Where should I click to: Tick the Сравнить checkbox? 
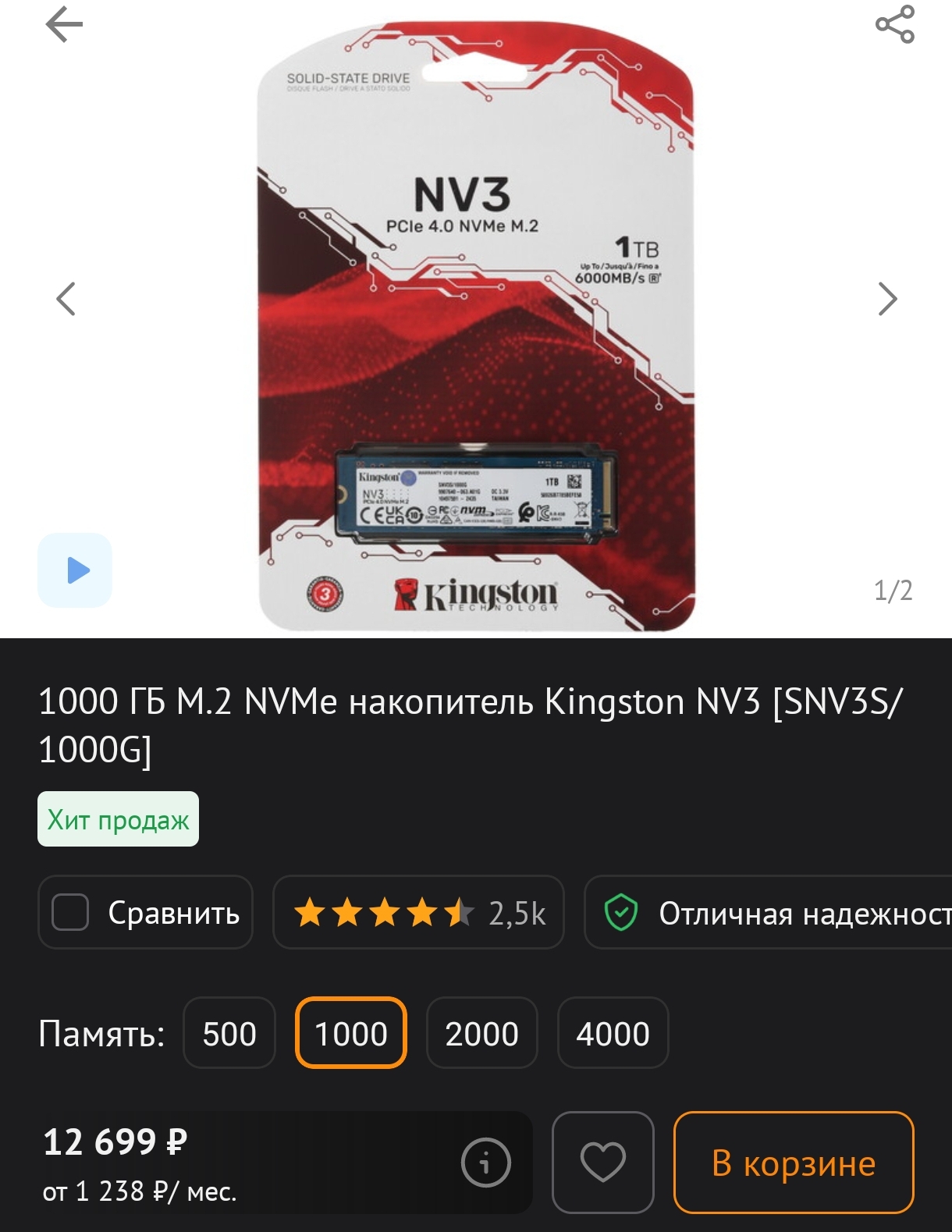[70, 912]
